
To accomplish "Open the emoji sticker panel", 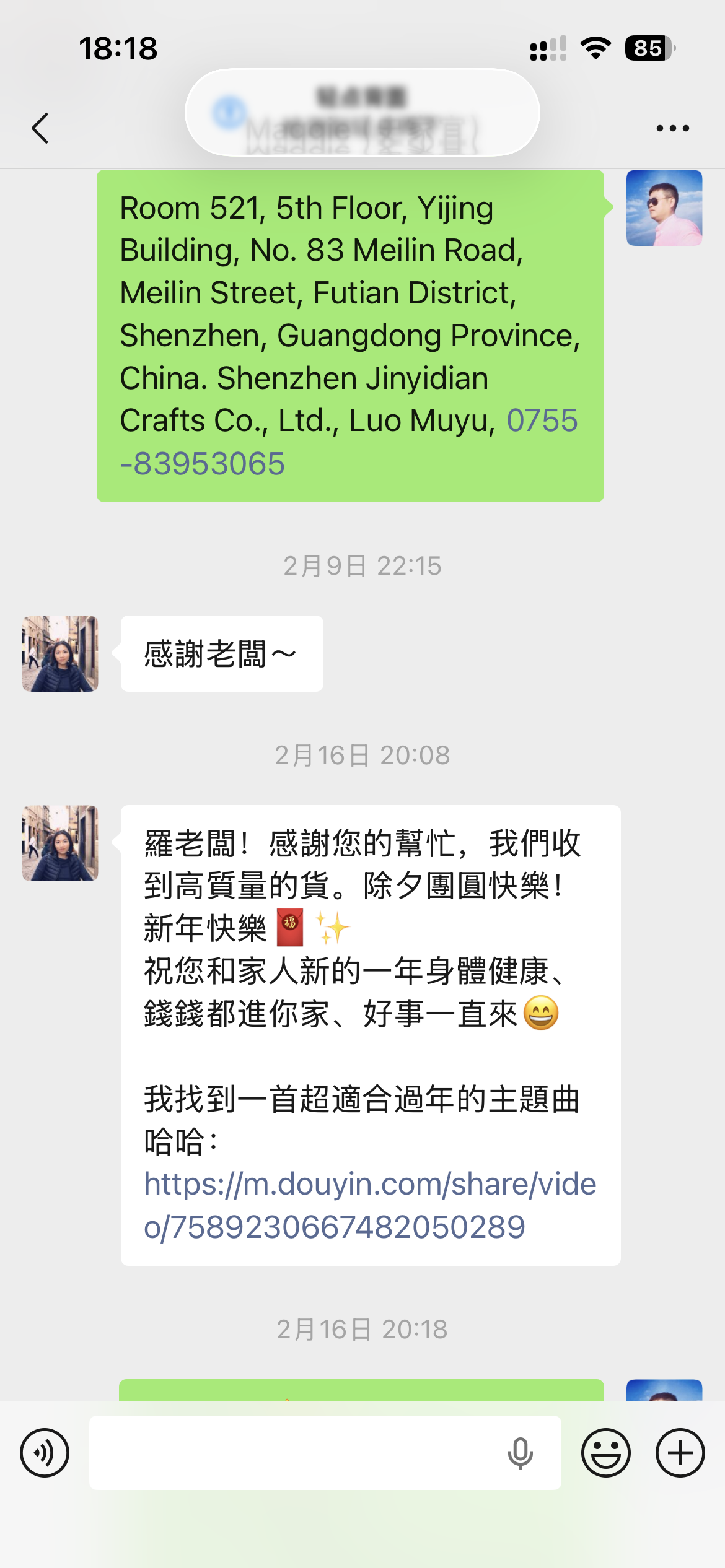I will 605,1452.
